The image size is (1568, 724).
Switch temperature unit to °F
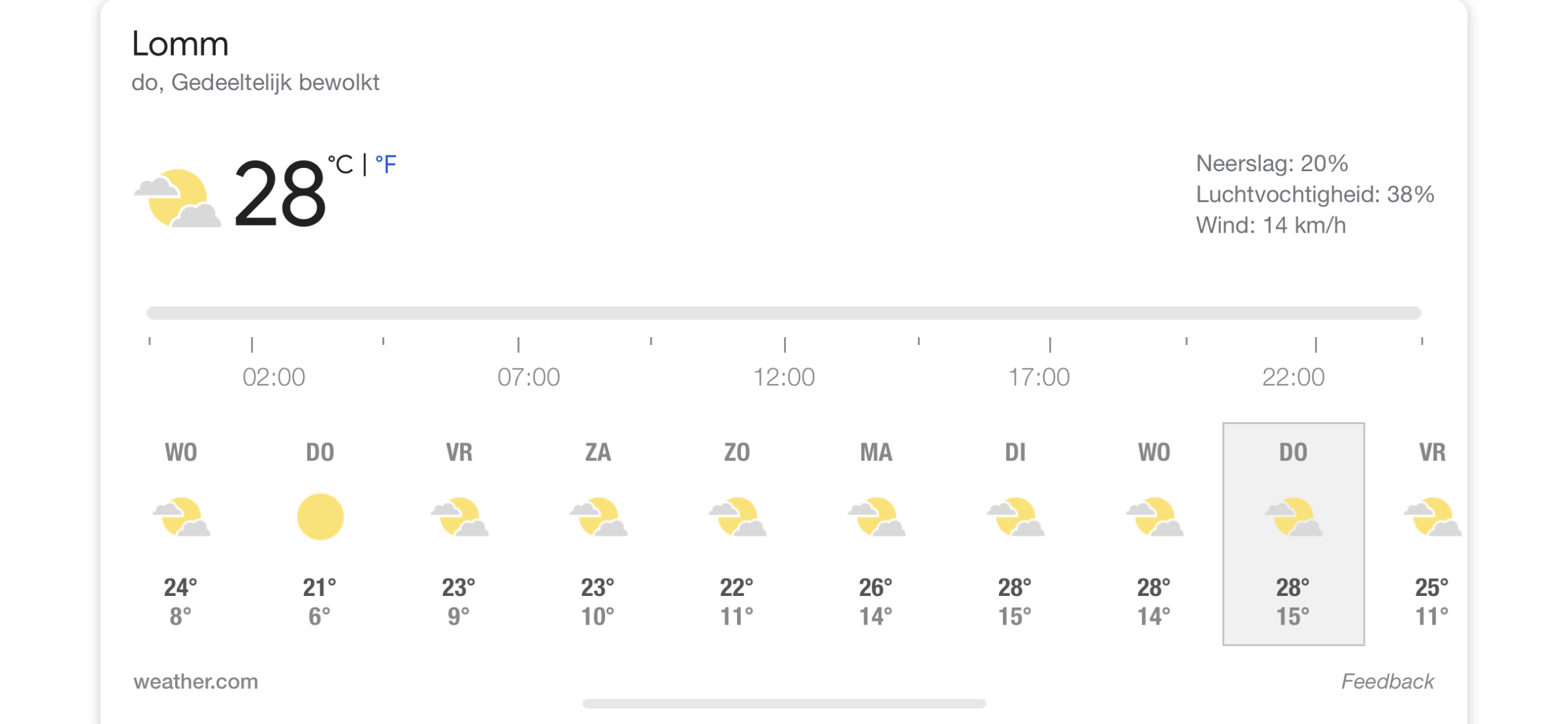(x=386, y=165)
